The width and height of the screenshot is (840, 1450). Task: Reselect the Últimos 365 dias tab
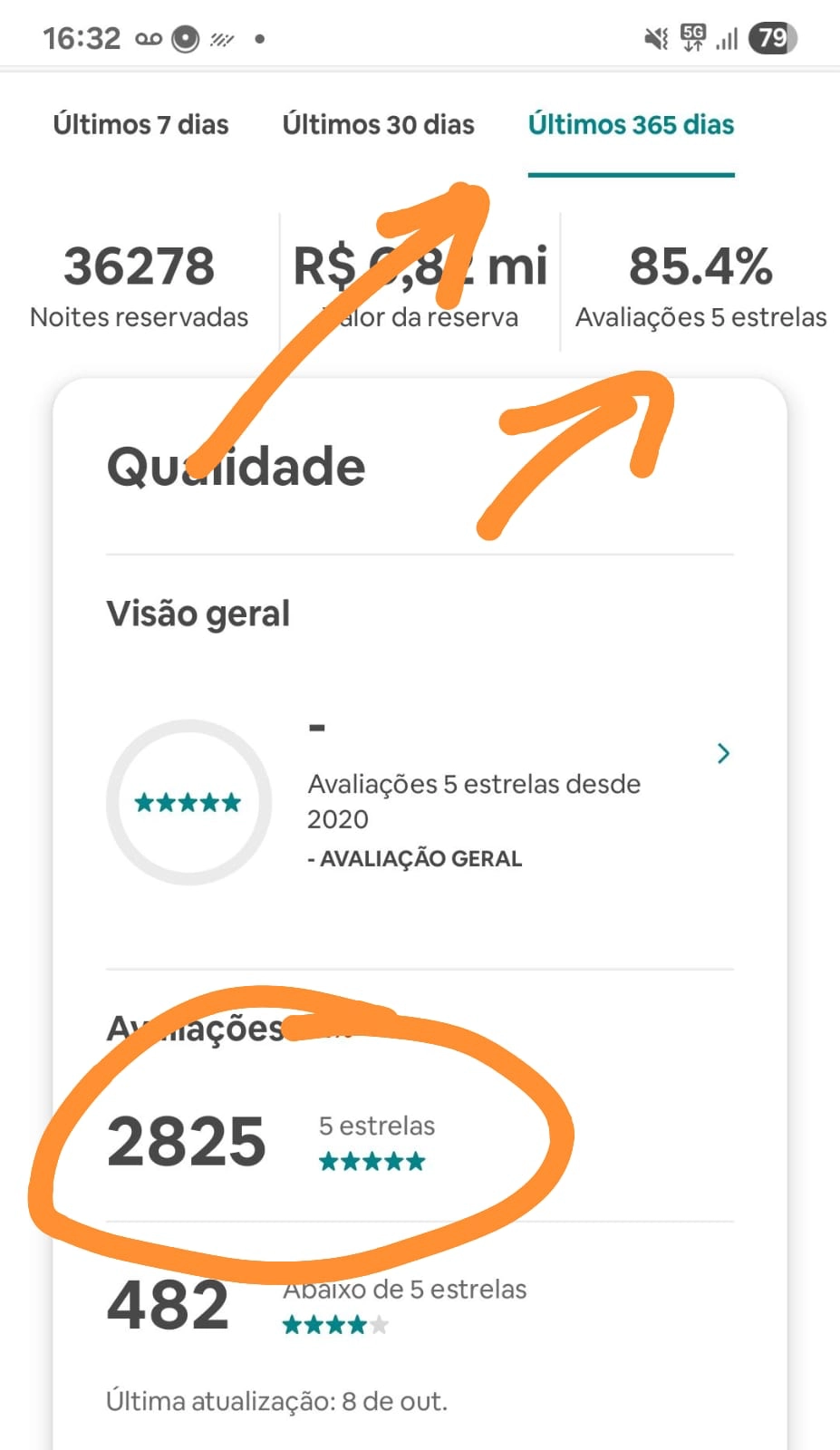[631, 125]
